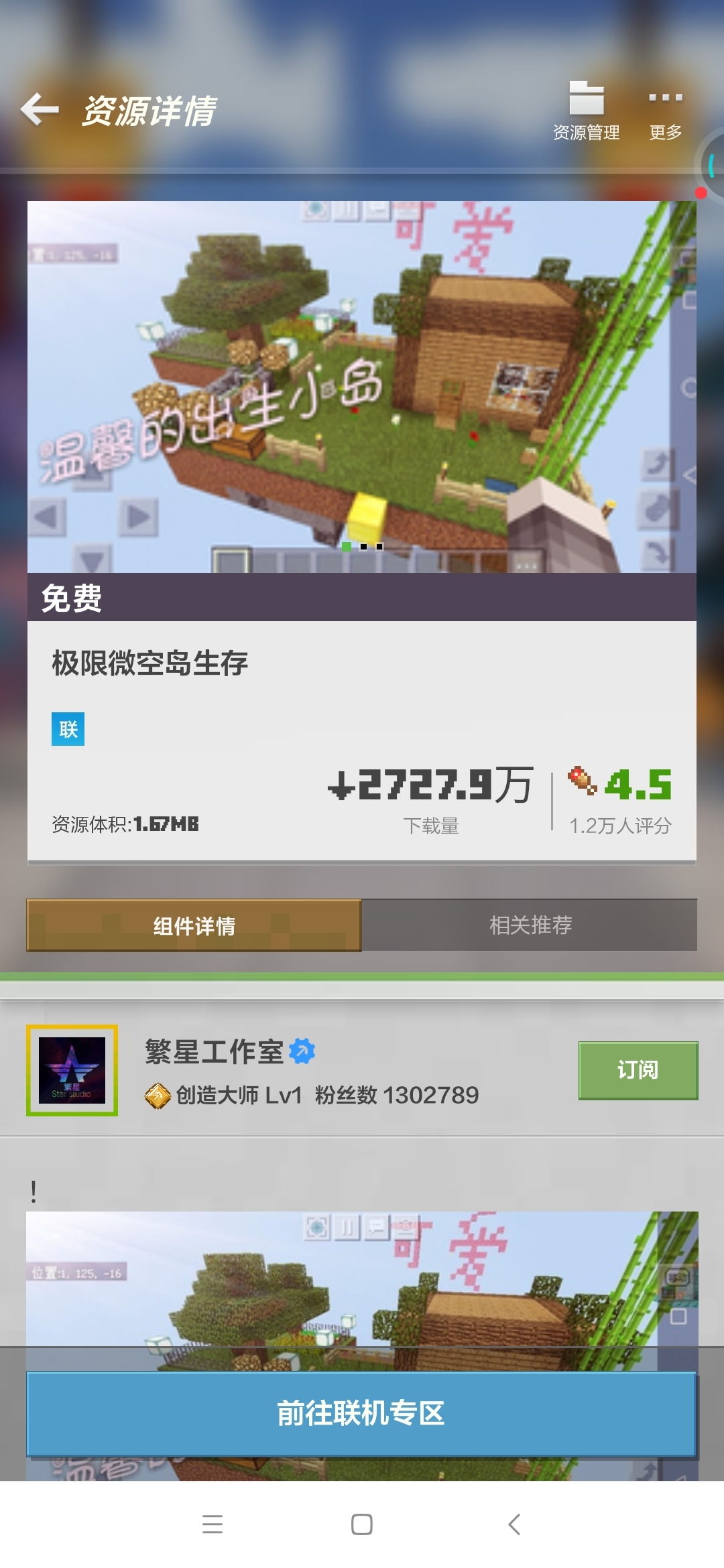Go back from the 资源详情 page
The width and height of the screenshot is (724, 1568).
click(40, 110)
